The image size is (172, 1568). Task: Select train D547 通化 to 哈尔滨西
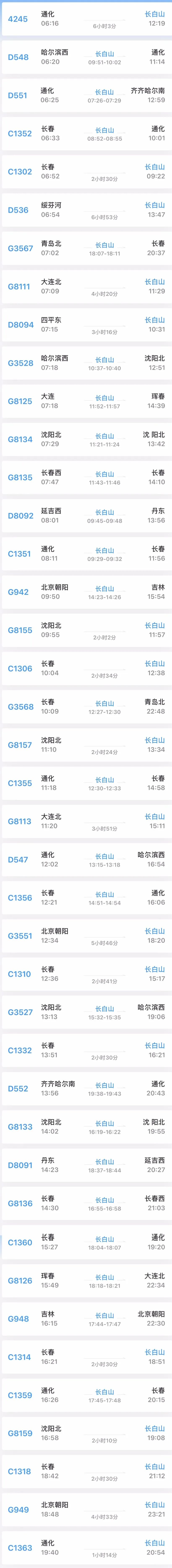coord(86,859)
